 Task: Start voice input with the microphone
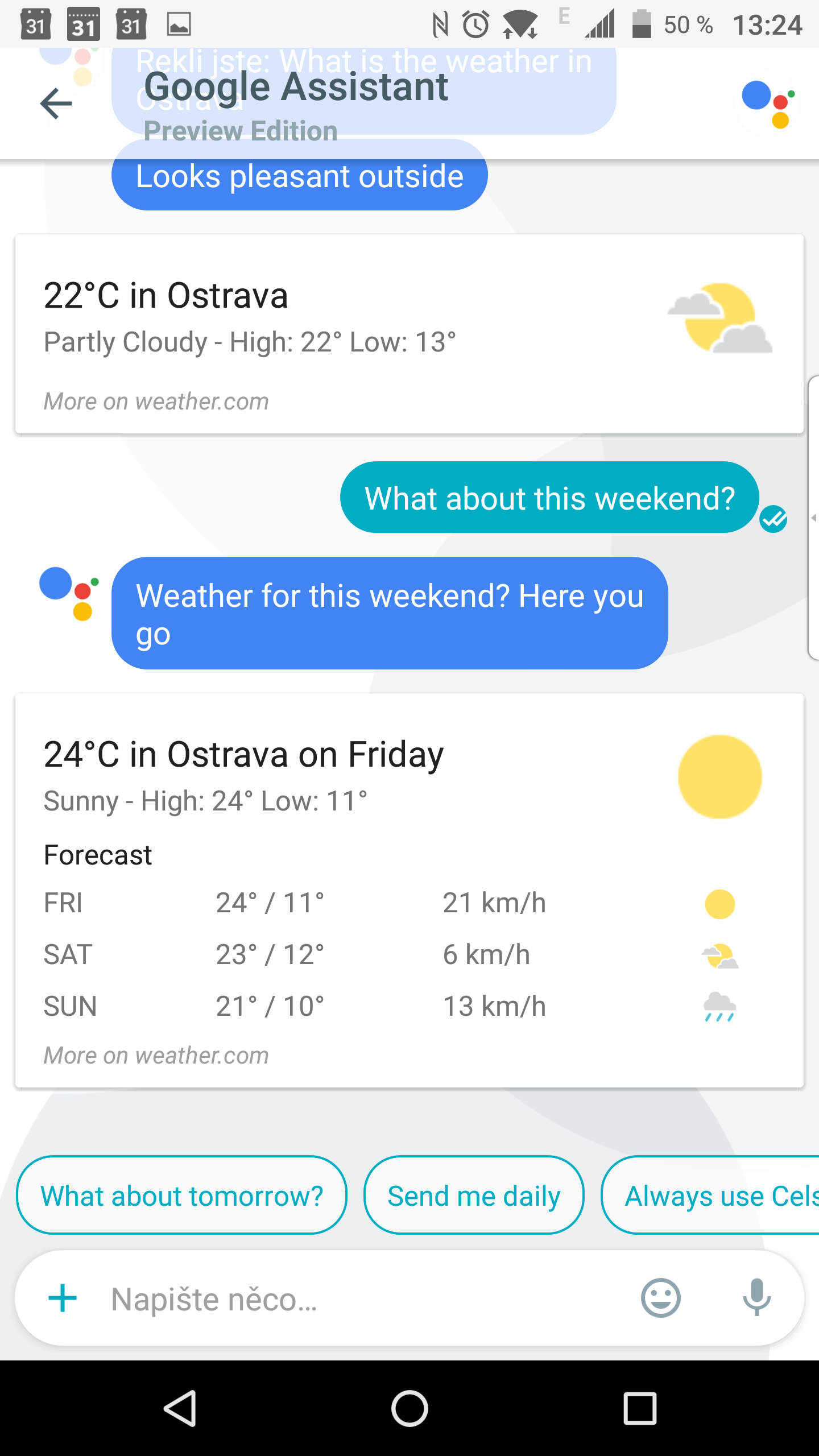[x=757, y=1298]
